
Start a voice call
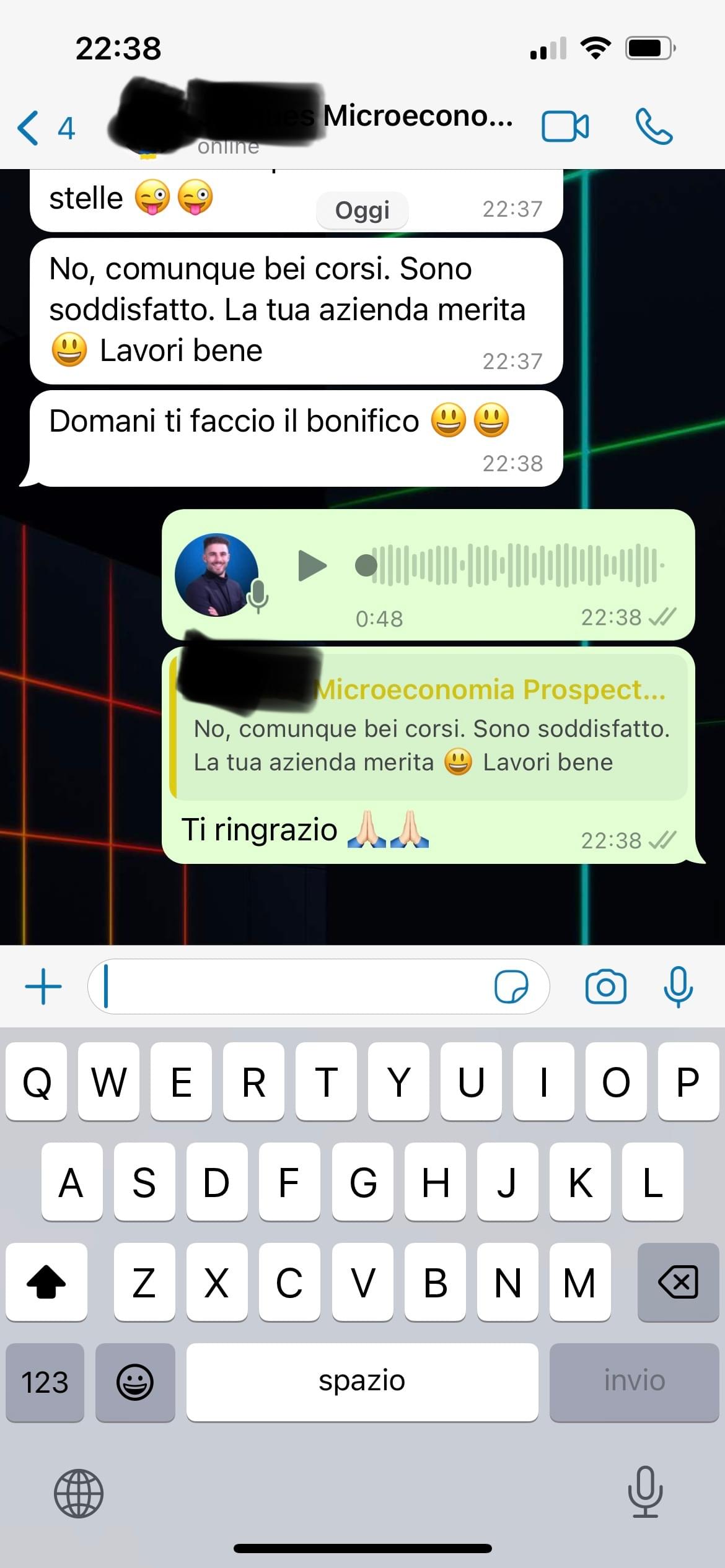(x=654, y=127)
